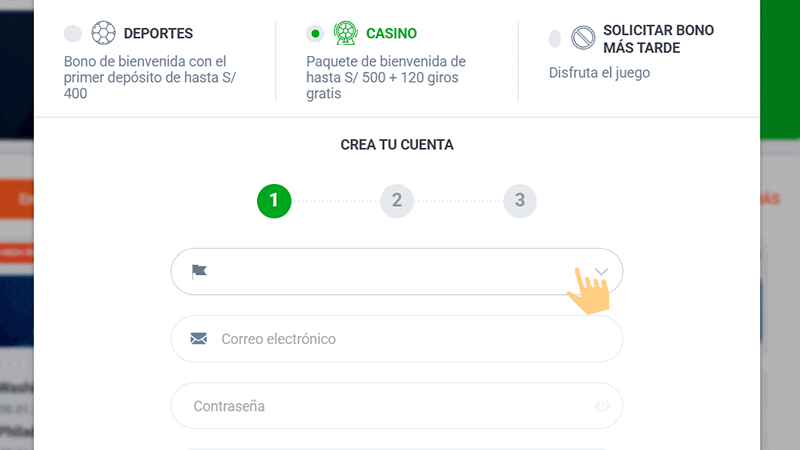Toggle password visibility eye icon
The image size is (800, 450).
pos(602,407)
